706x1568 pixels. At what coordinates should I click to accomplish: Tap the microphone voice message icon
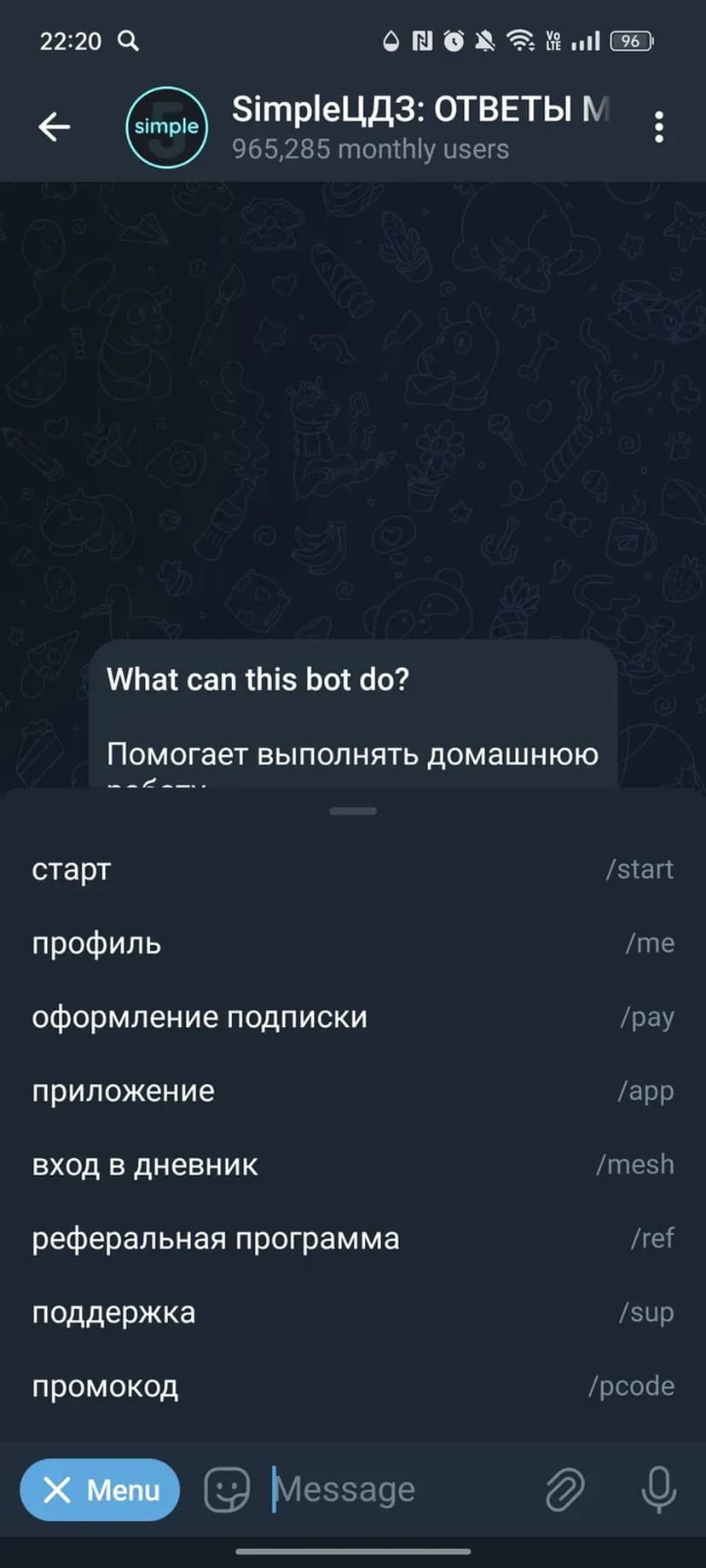tap(658, 1490)
